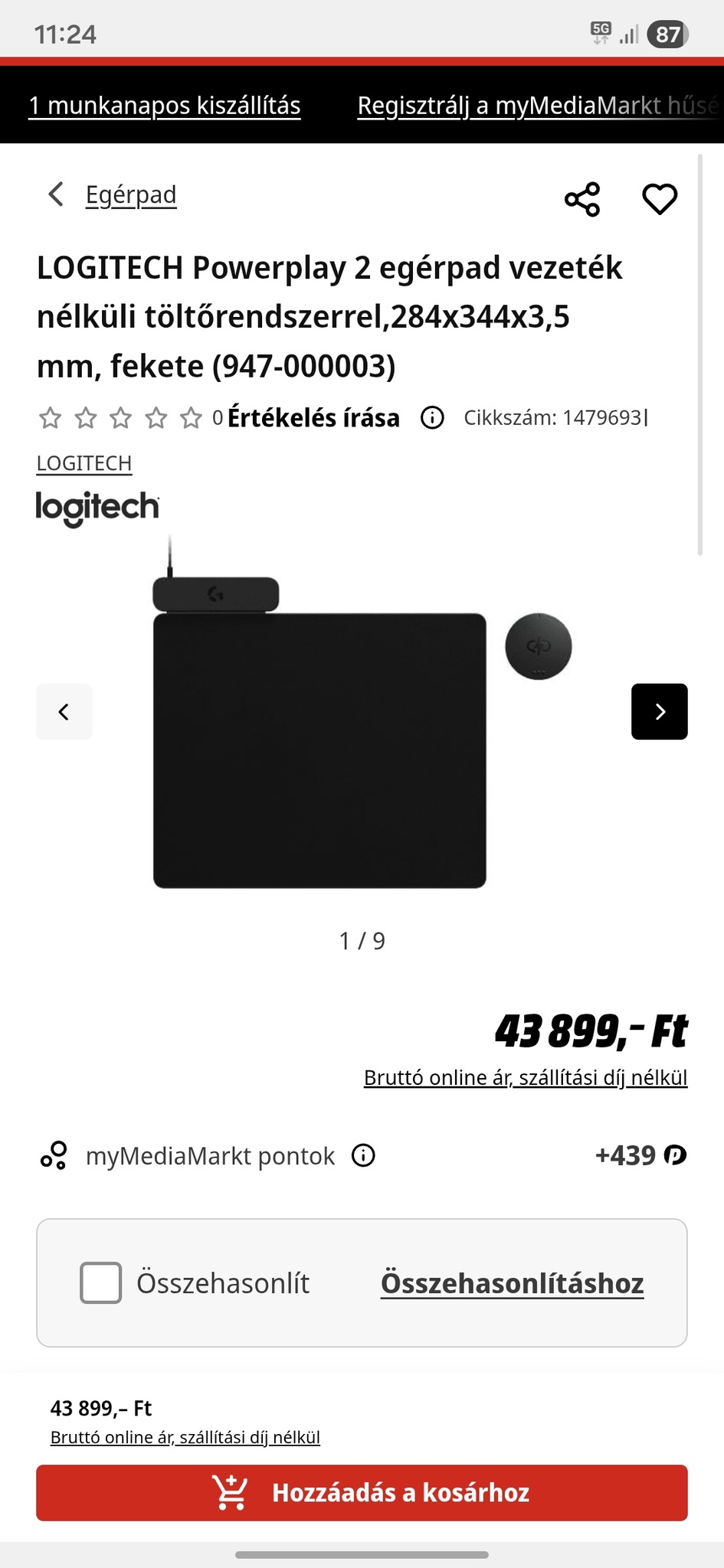The height and width of the screenshot is (1568, 724).
Task: Go to Összehasonlításhoz comparison page
Action: pos(512,1283)
